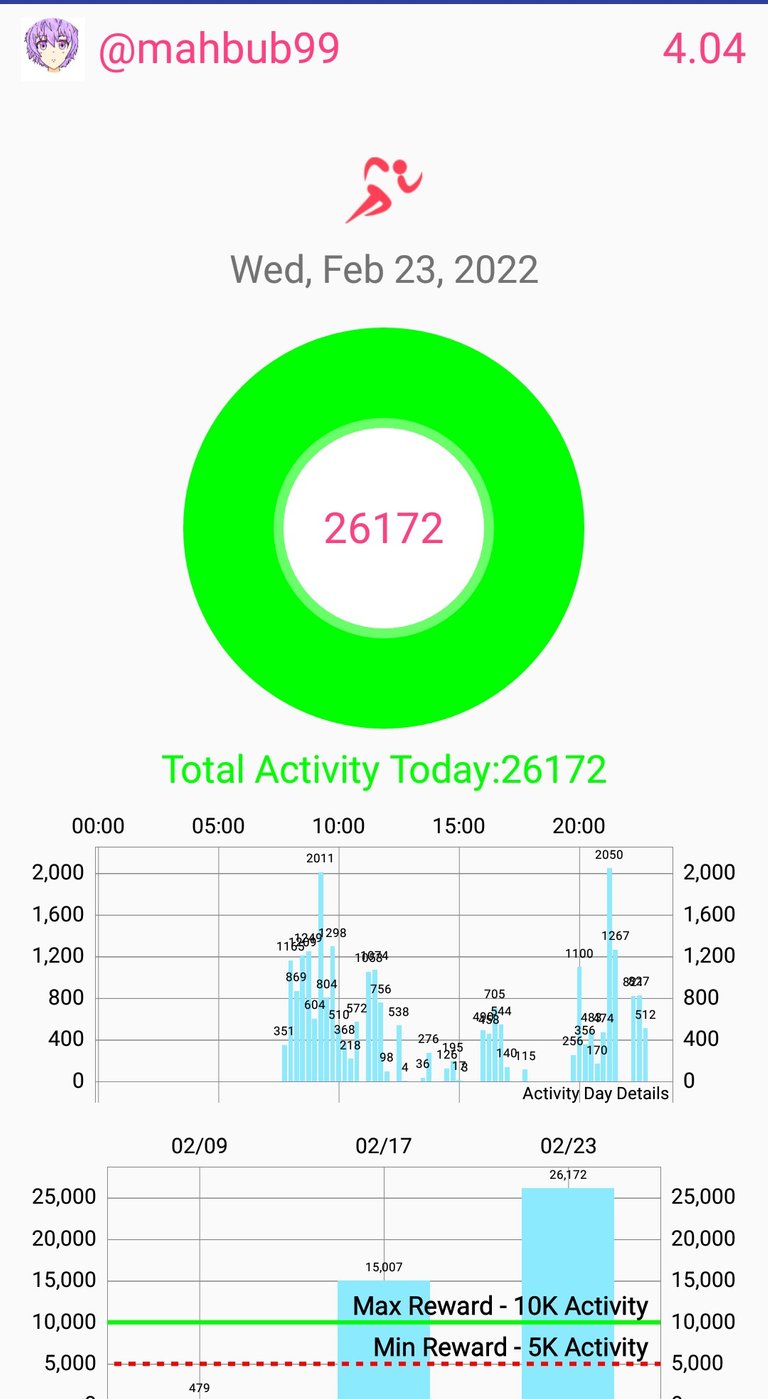Viewport: 768px width, 1399px height.
Task: Tap the @mahbub99 username
Action: coord(218,49)
